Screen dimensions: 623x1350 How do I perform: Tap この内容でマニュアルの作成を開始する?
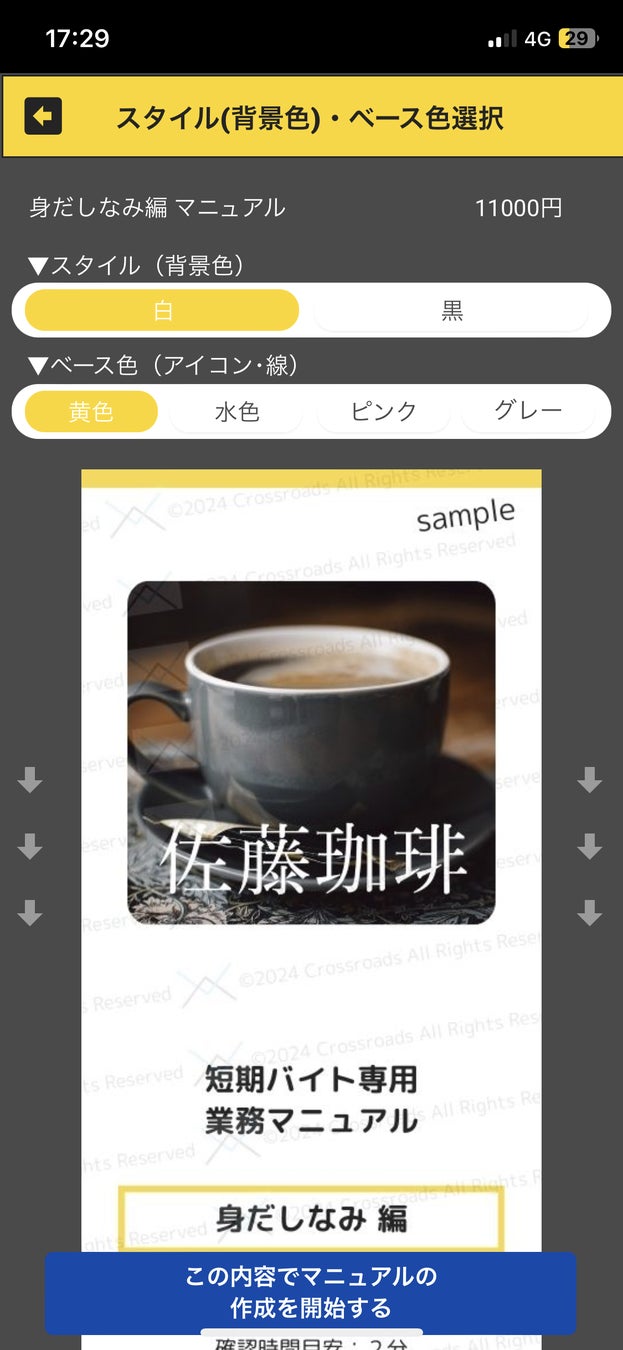click(x=310, y=1292)
